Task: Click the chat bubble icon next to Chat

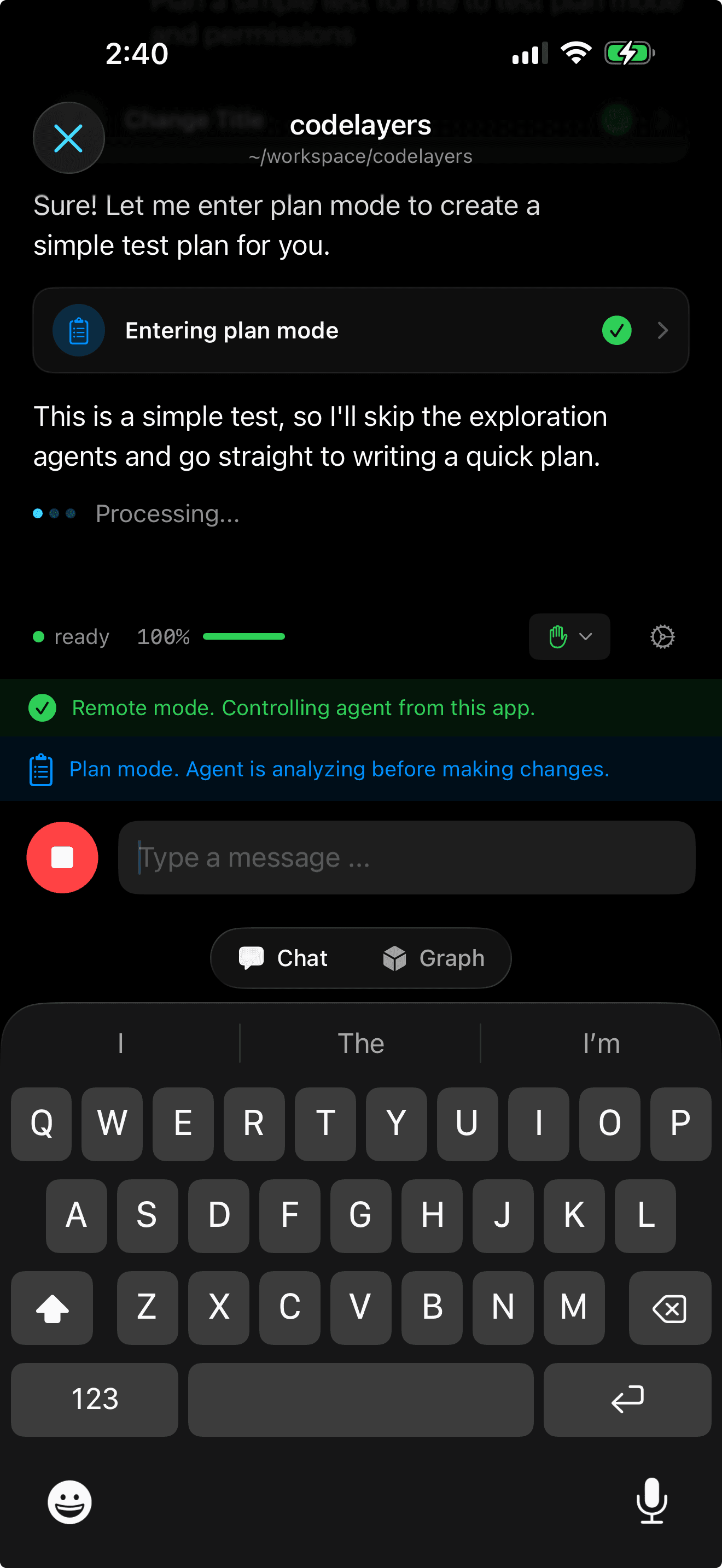Action: click(x=252, y=957)
